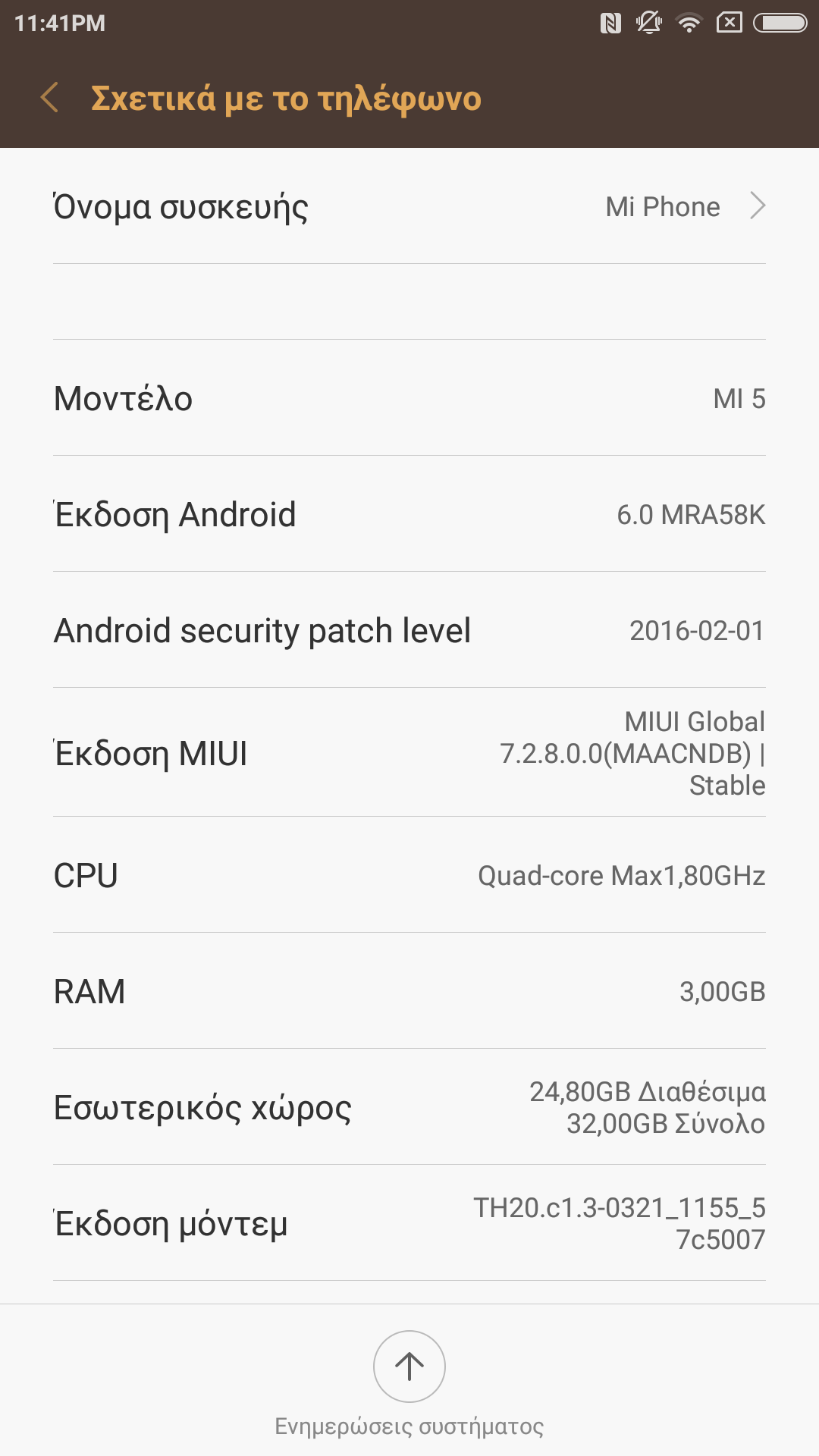Tap the Έκδοση MIUI row

click(x=409, y=753)
